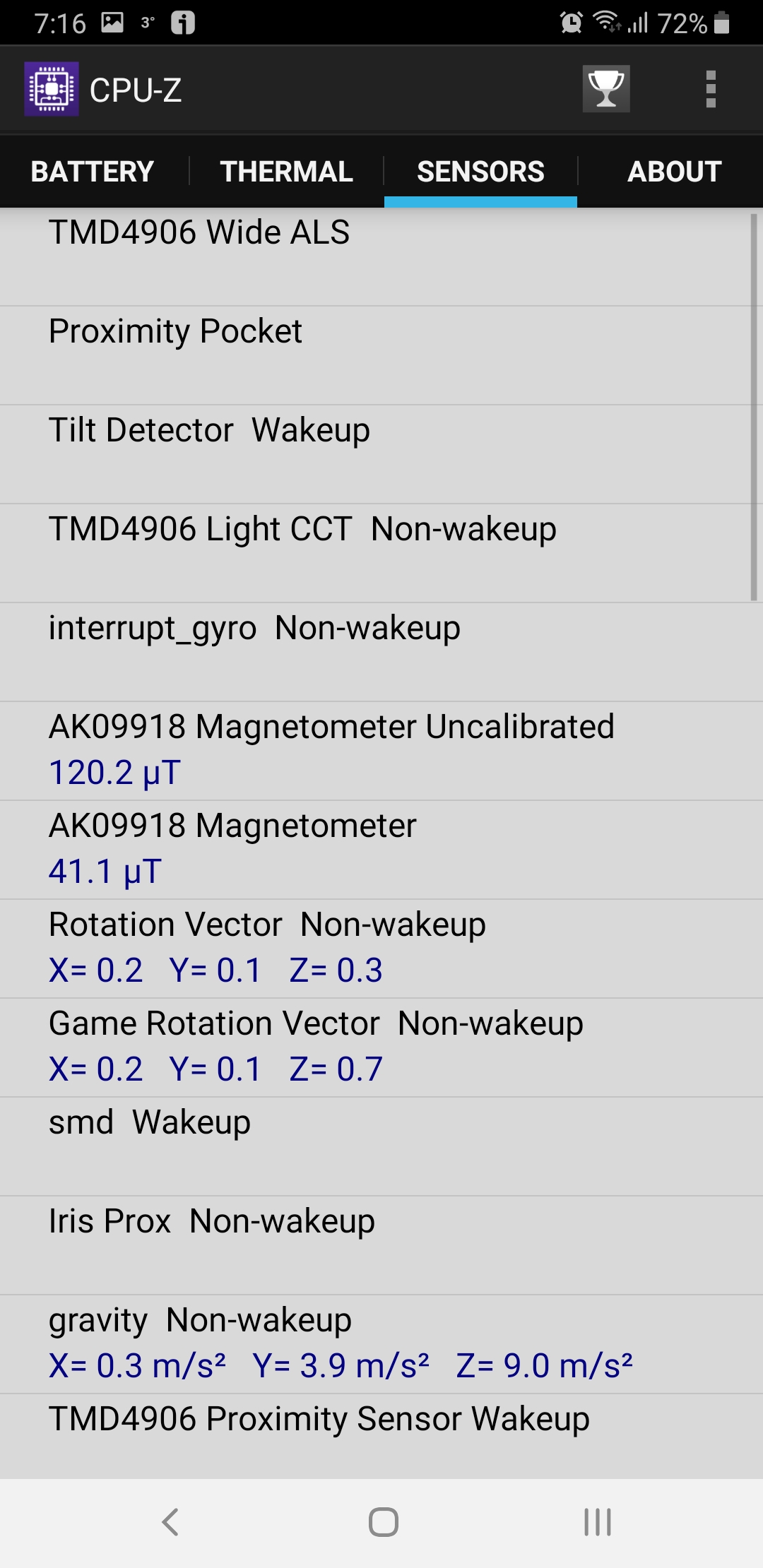Image resolution: width=763 pixels, height=1568 pixels.
Task: Tap the system back button
Action: (170, 1522)
